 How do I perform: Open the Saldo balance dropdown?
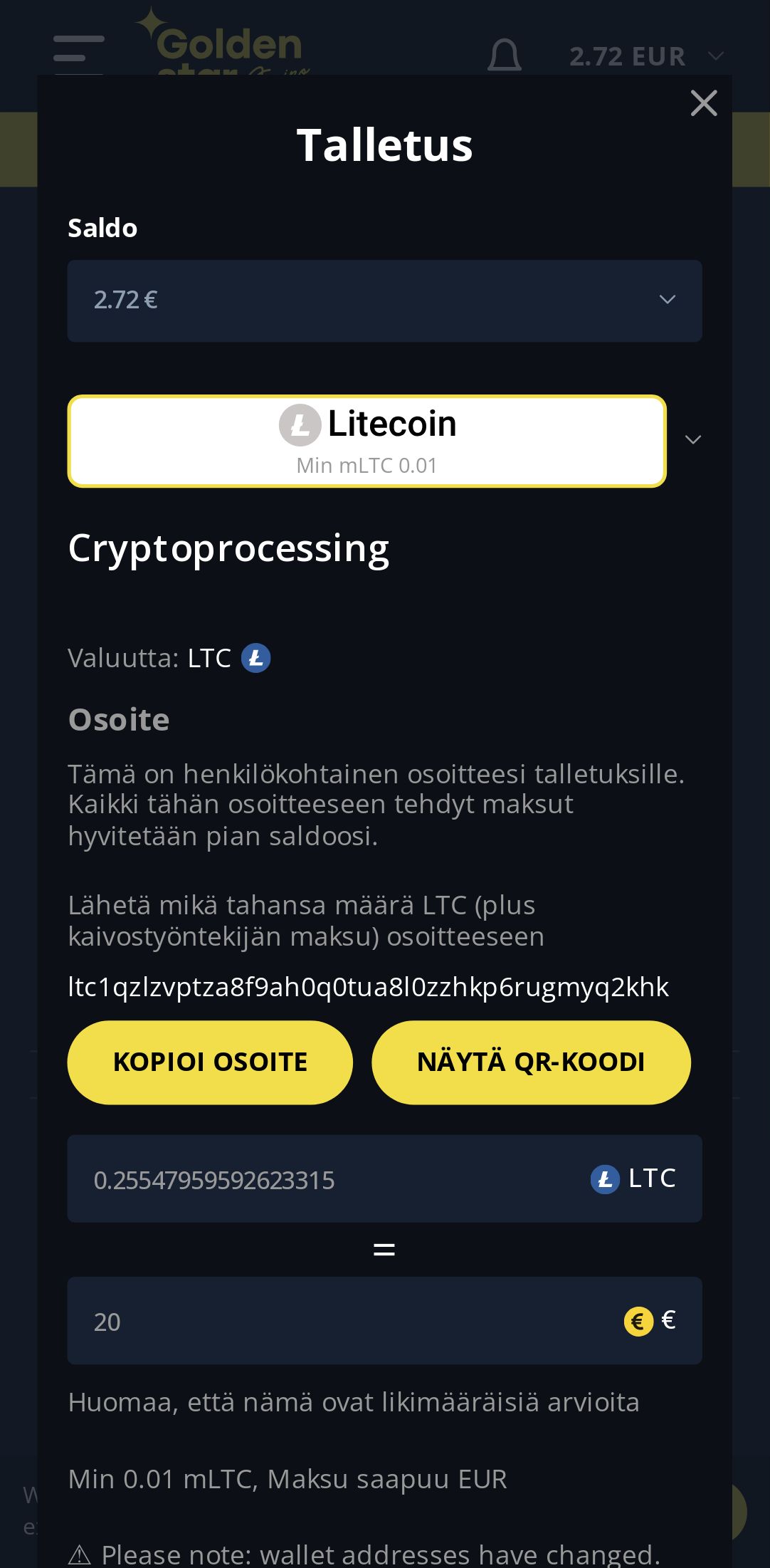384,300
